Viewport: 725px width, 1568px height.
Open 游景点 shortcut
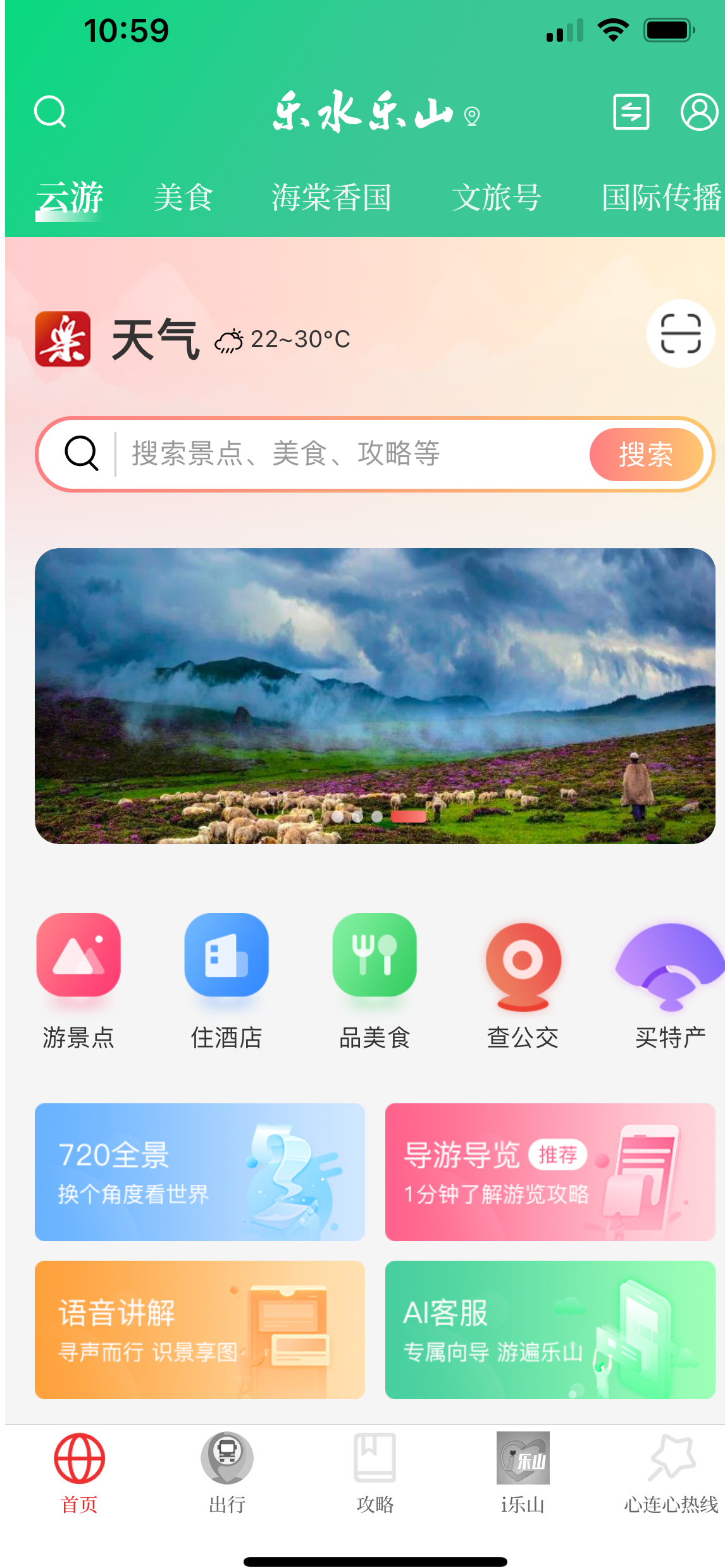(78, 980)
